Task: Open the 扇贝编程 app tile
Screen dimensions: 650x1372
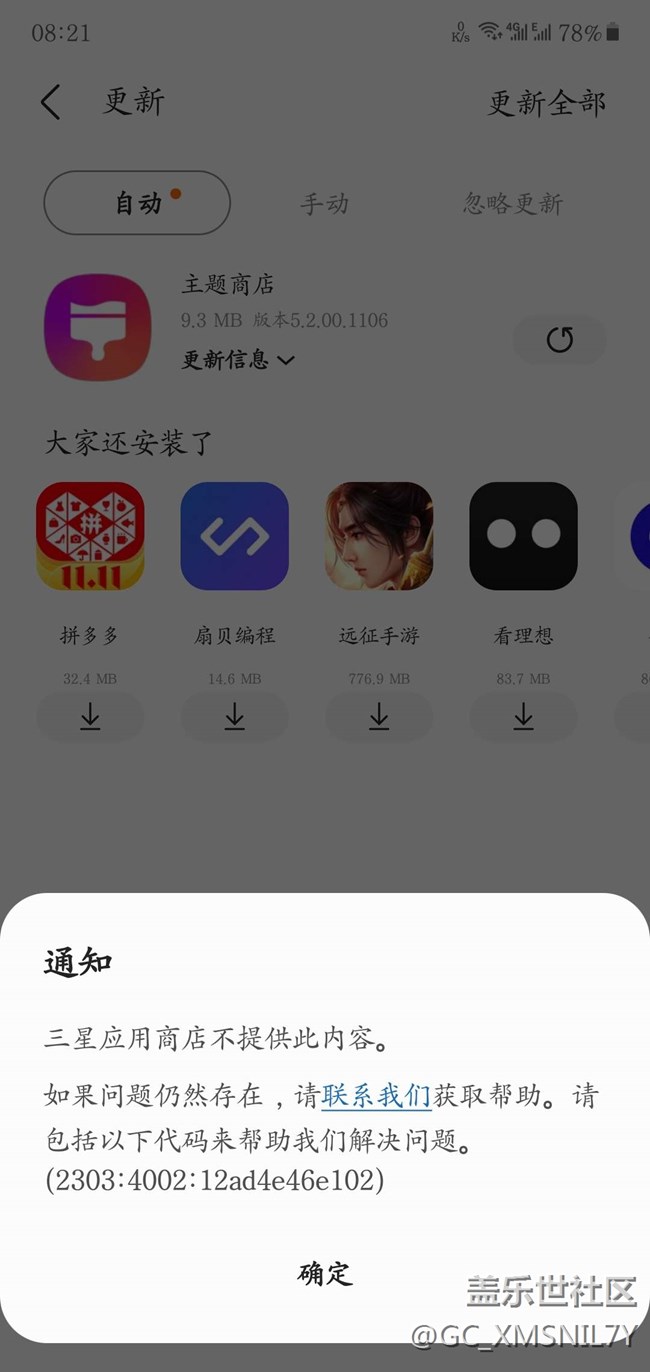Action: point(234,536)
